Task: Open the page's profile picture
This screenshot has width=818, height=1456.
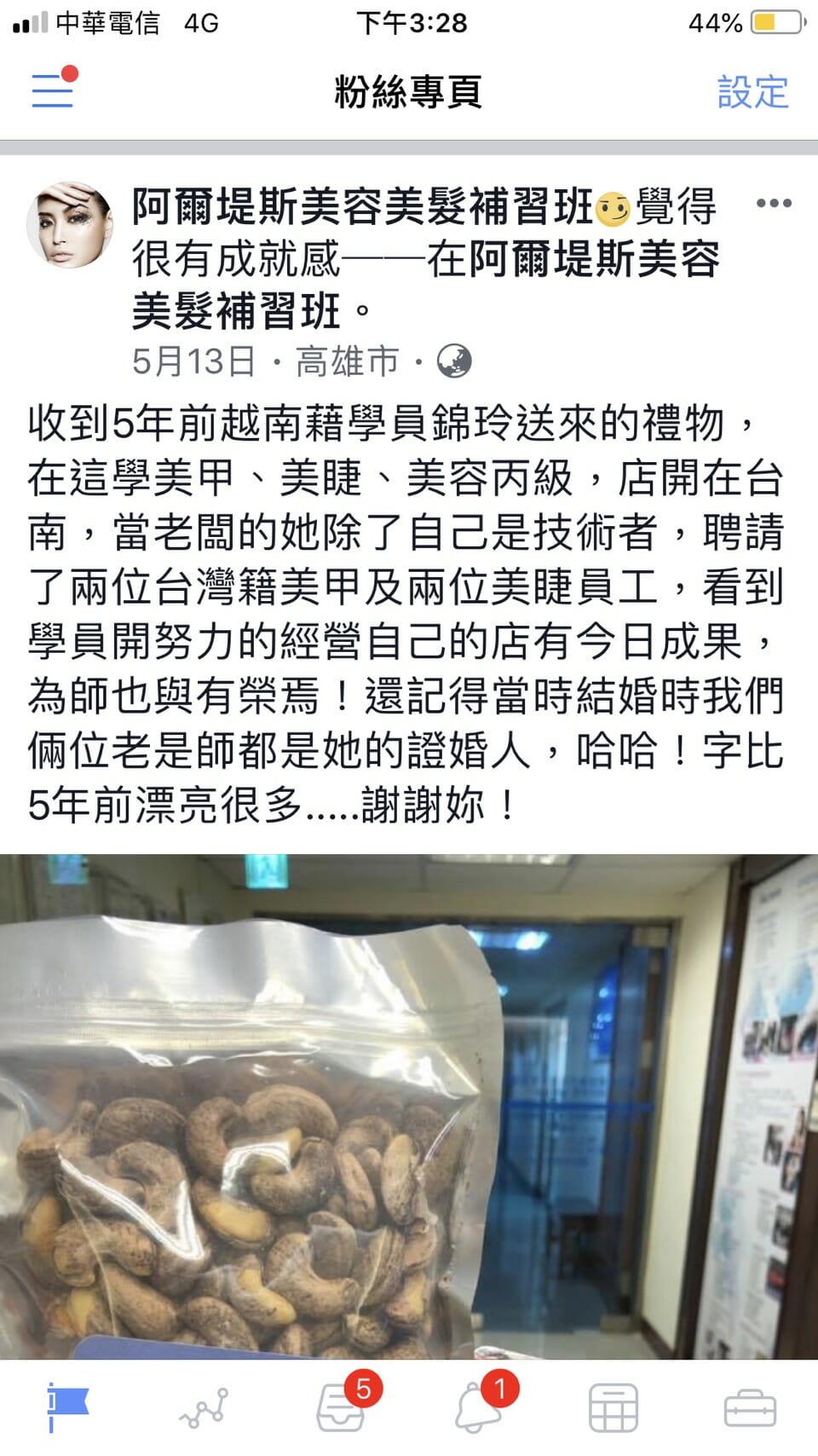Action: [70, 225]
